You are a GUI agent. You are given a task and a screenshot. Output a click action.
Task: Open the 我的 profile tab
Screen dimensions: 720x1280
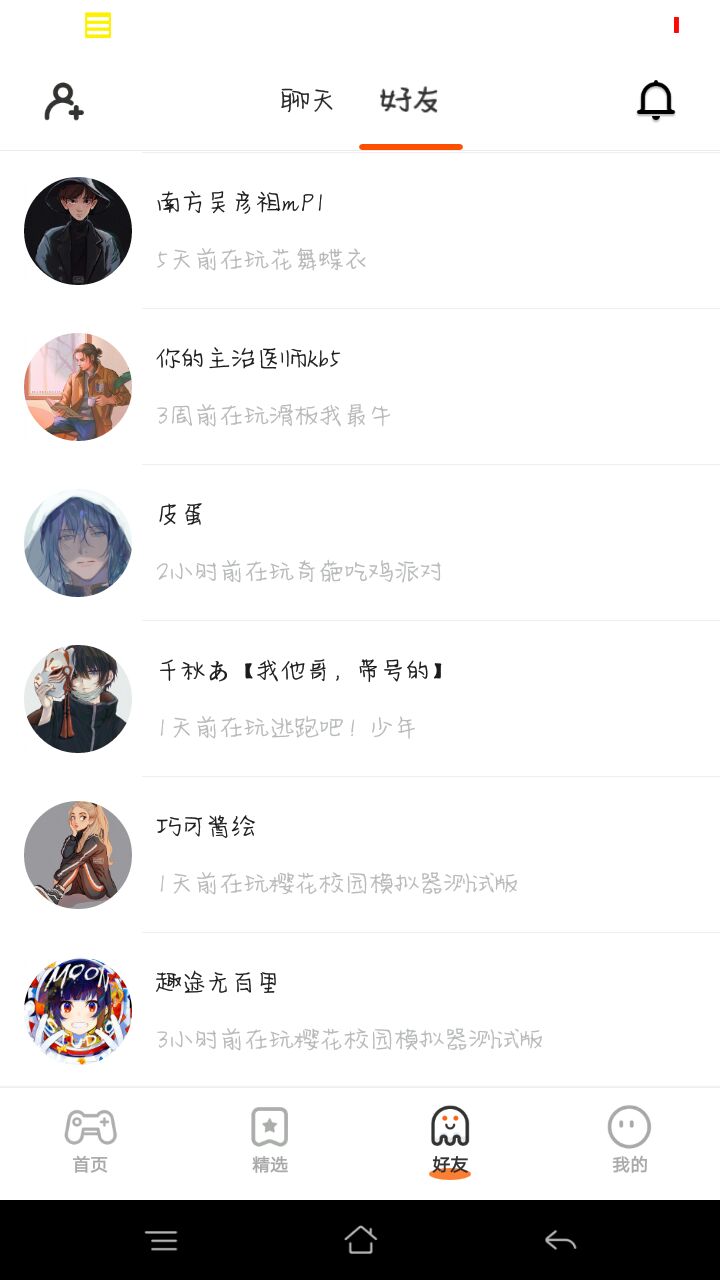pos(629,1140)
